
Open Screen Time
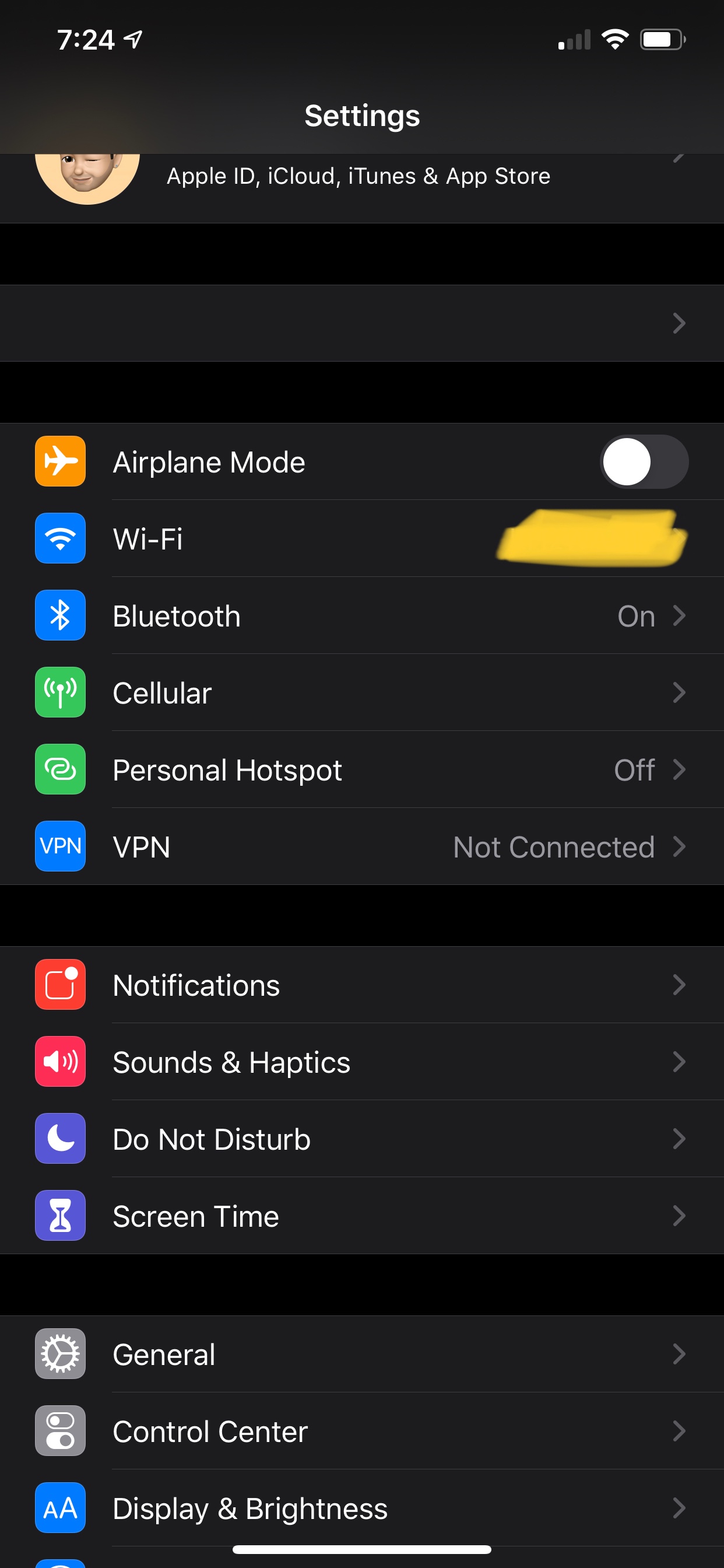(361, 1216)
